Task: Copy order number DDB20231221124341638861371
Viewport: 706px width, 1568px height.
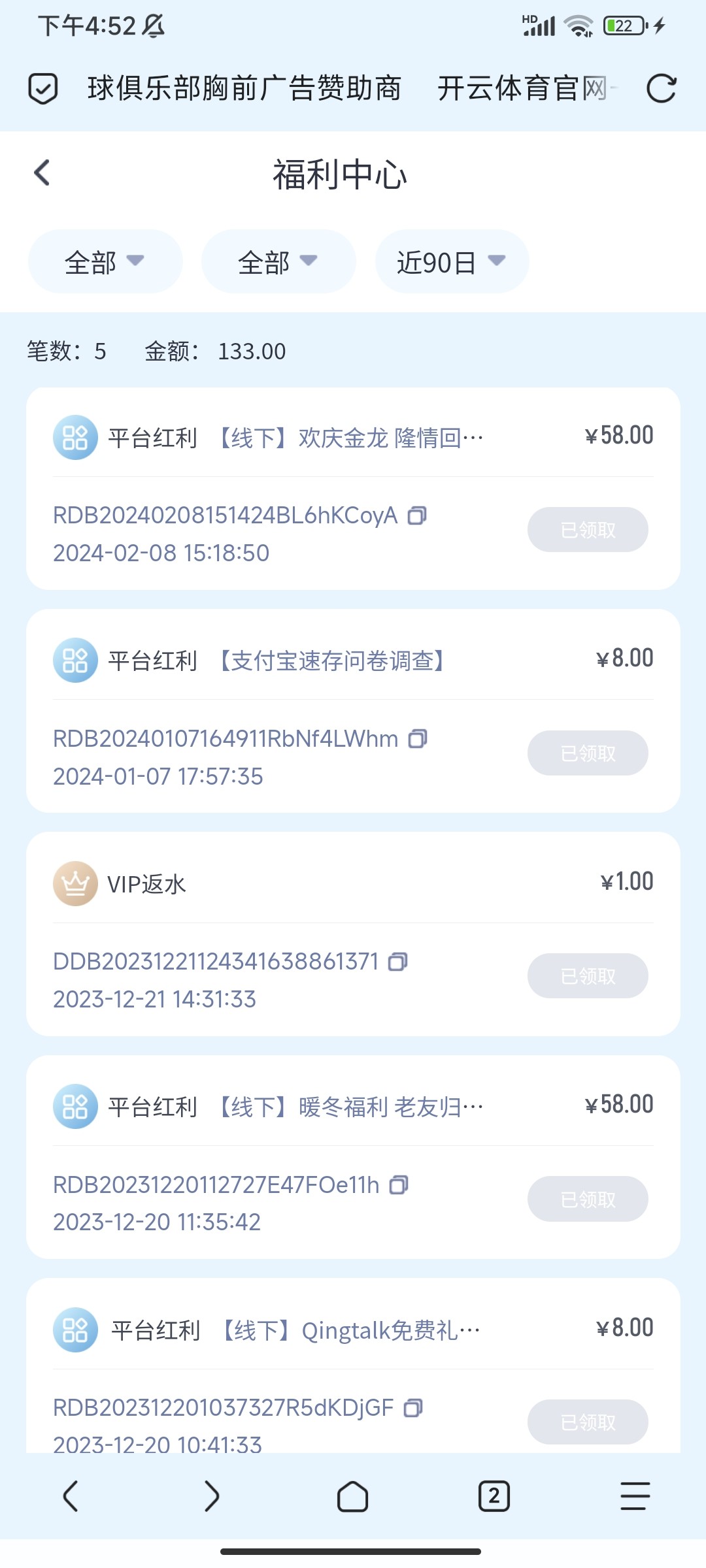Action: 397,962
